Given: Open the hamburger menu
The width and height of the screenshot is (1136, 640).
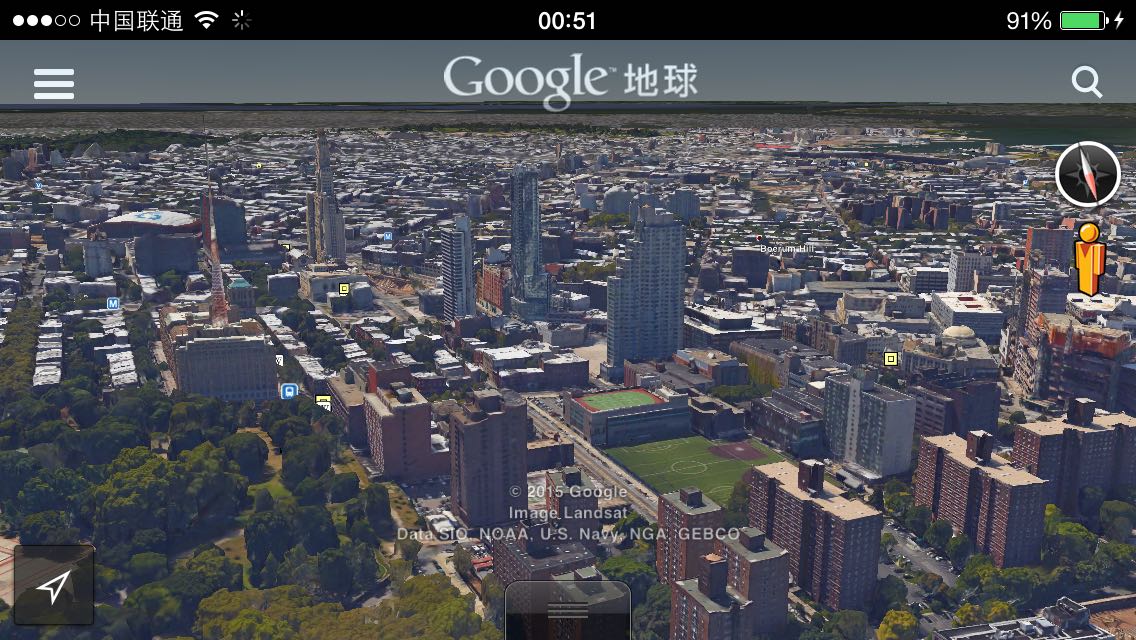Looking at the screenshot, I should pyautogui.click(x=54, y=83).
